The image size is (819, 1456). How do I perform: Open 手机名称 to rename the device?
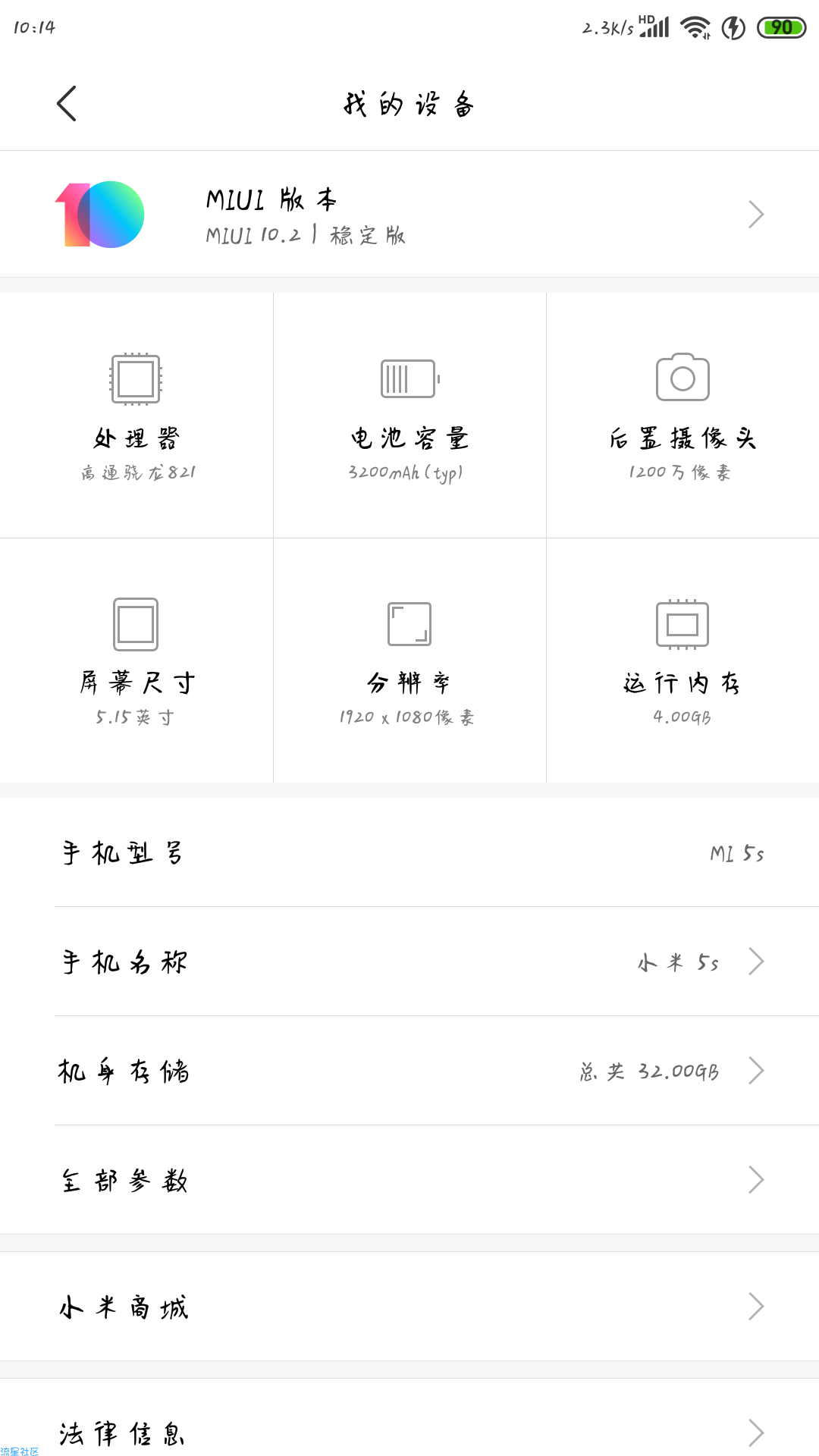tap(409, 962)
